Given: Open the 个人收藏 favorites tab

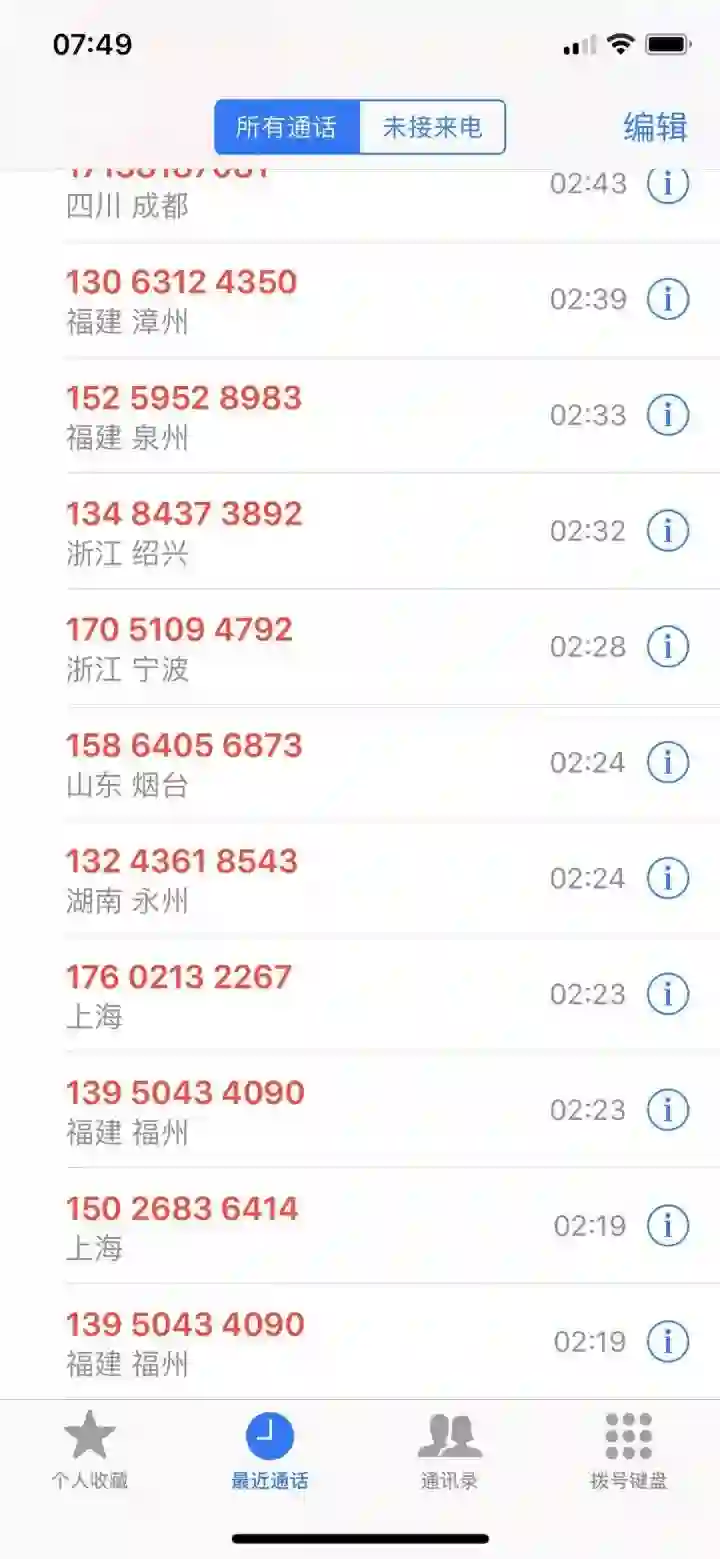Looking at the screenshot, I should click(x=90, y=1450).
